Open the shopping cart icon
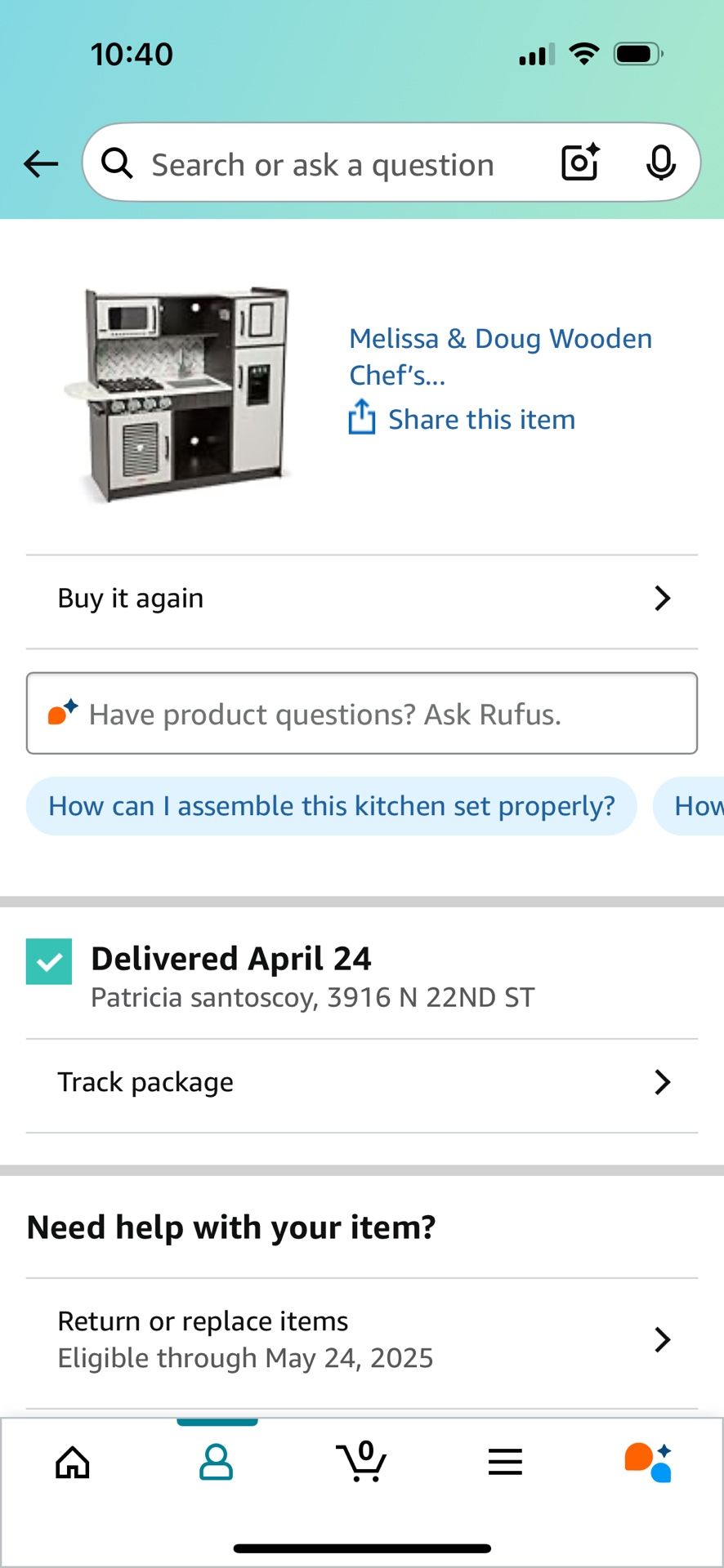Image resolution: width=724 pixels, height=1568 pixels. 362,1462
